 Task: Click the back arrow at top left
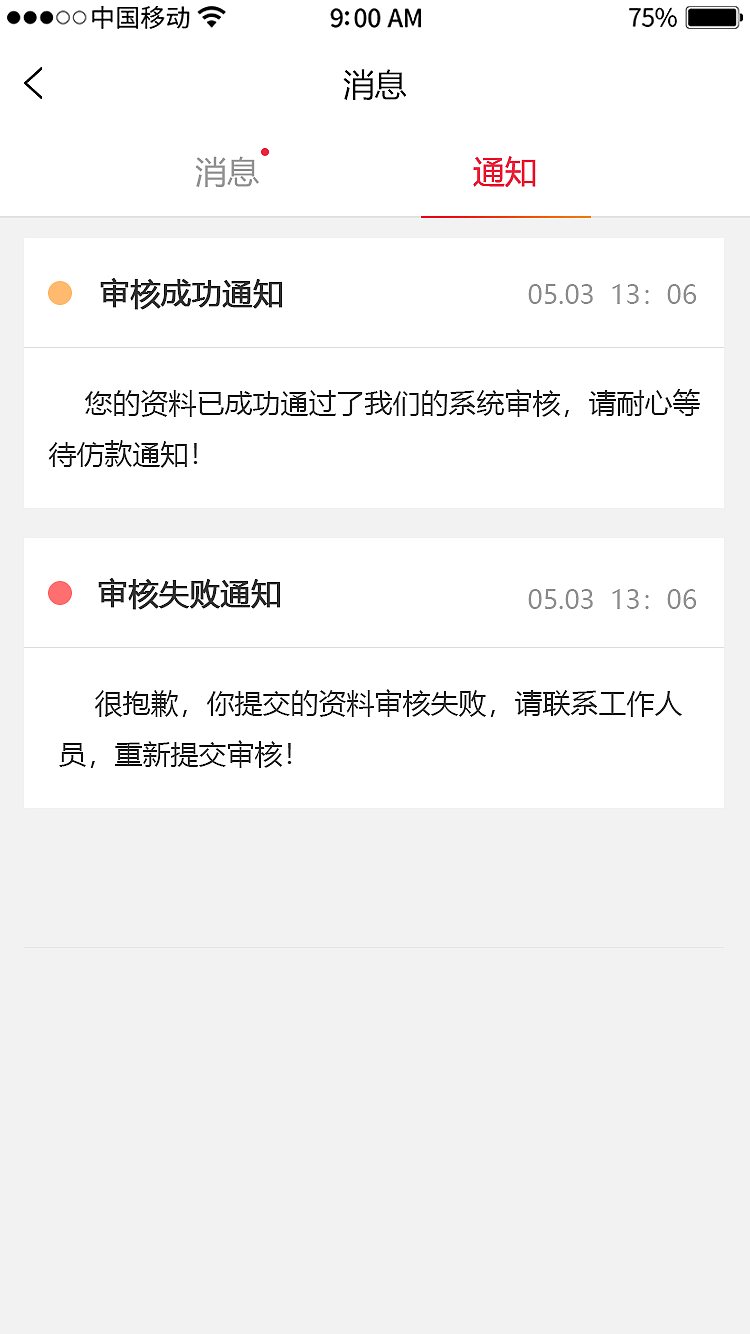[33, 84]
